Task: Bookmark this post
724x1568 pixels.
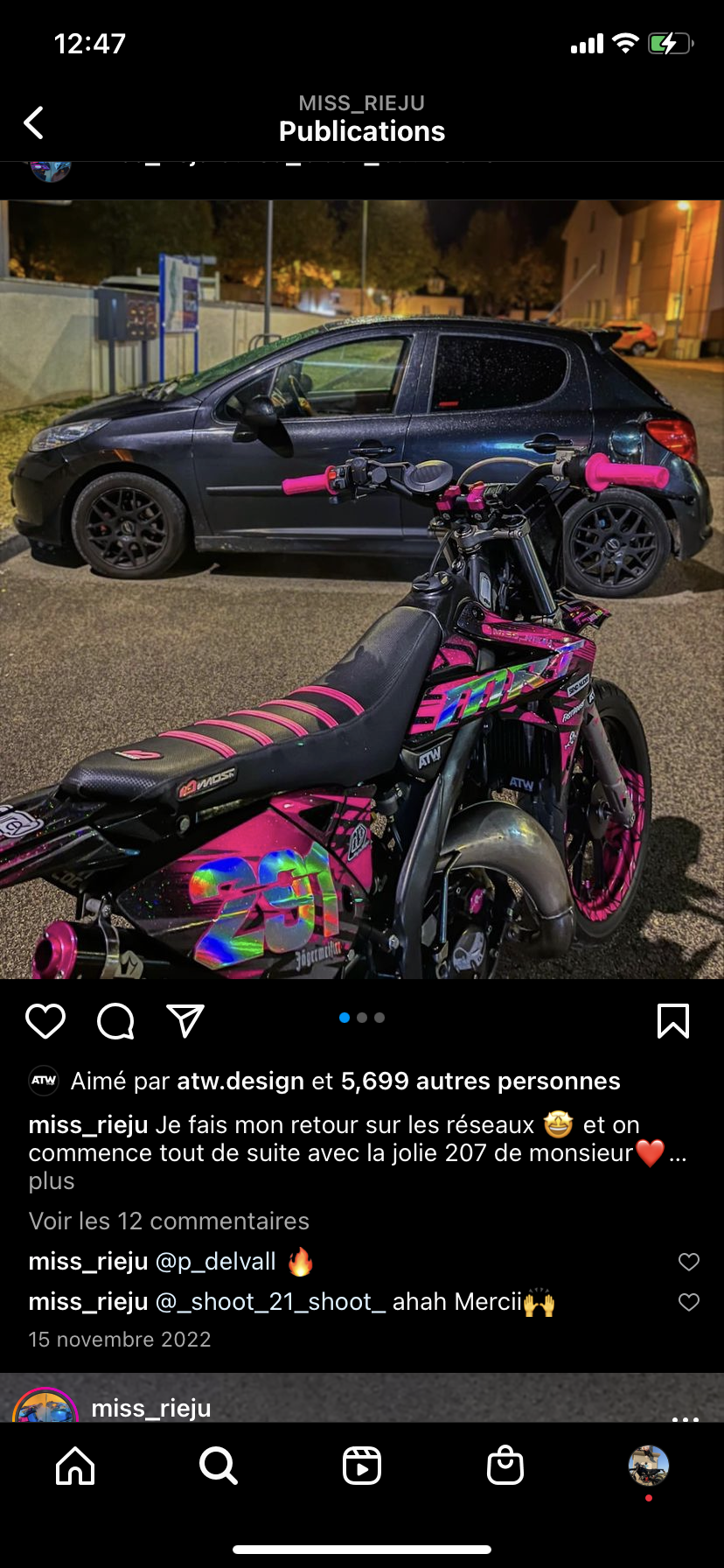Action: pos(672,1021)
